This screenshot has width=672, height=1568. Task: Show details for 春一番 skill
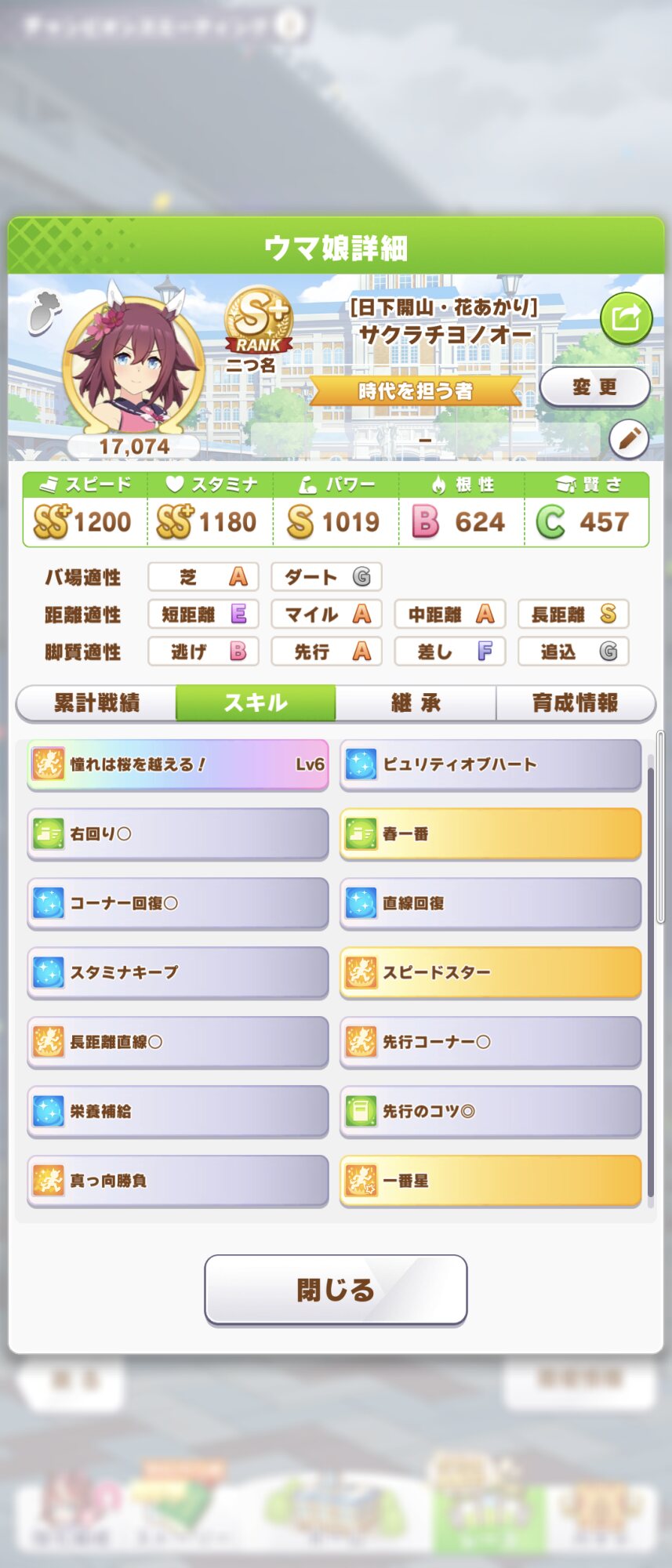pos(490,834)
